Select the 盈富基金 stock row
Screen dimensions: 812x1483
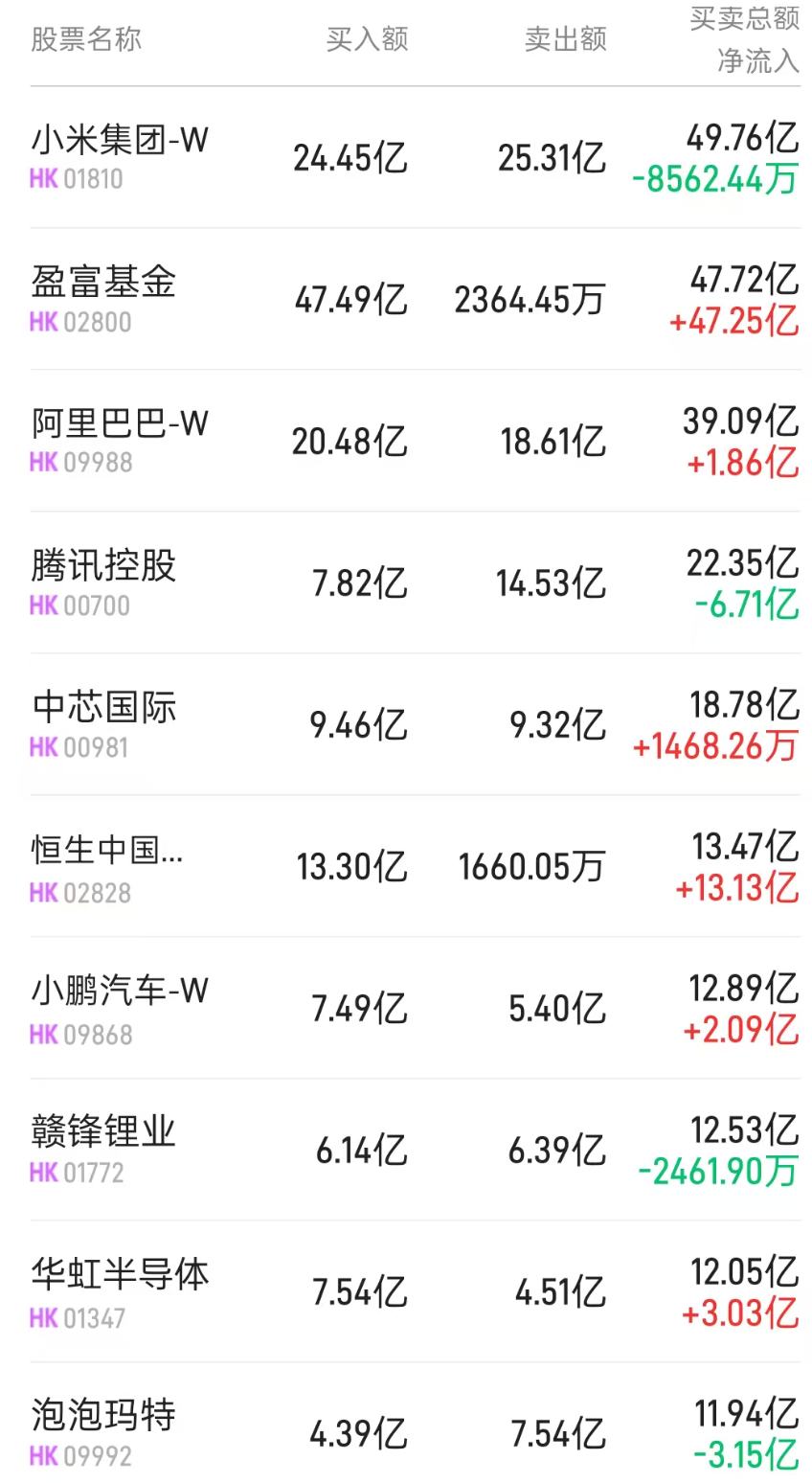click(x=102, y=283)
